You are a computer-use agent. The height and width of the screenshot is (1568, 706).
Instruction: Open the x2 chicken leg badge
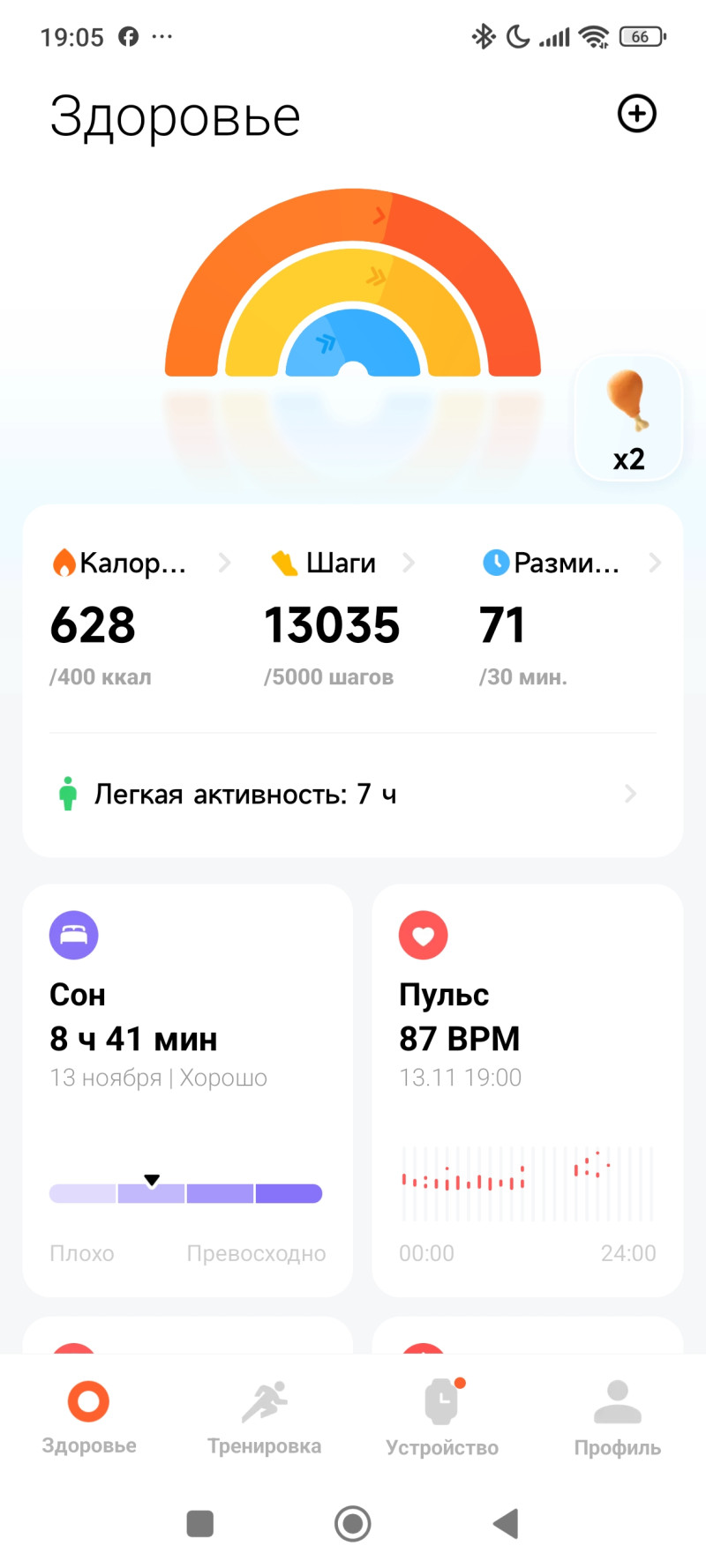tap(628, 418)
